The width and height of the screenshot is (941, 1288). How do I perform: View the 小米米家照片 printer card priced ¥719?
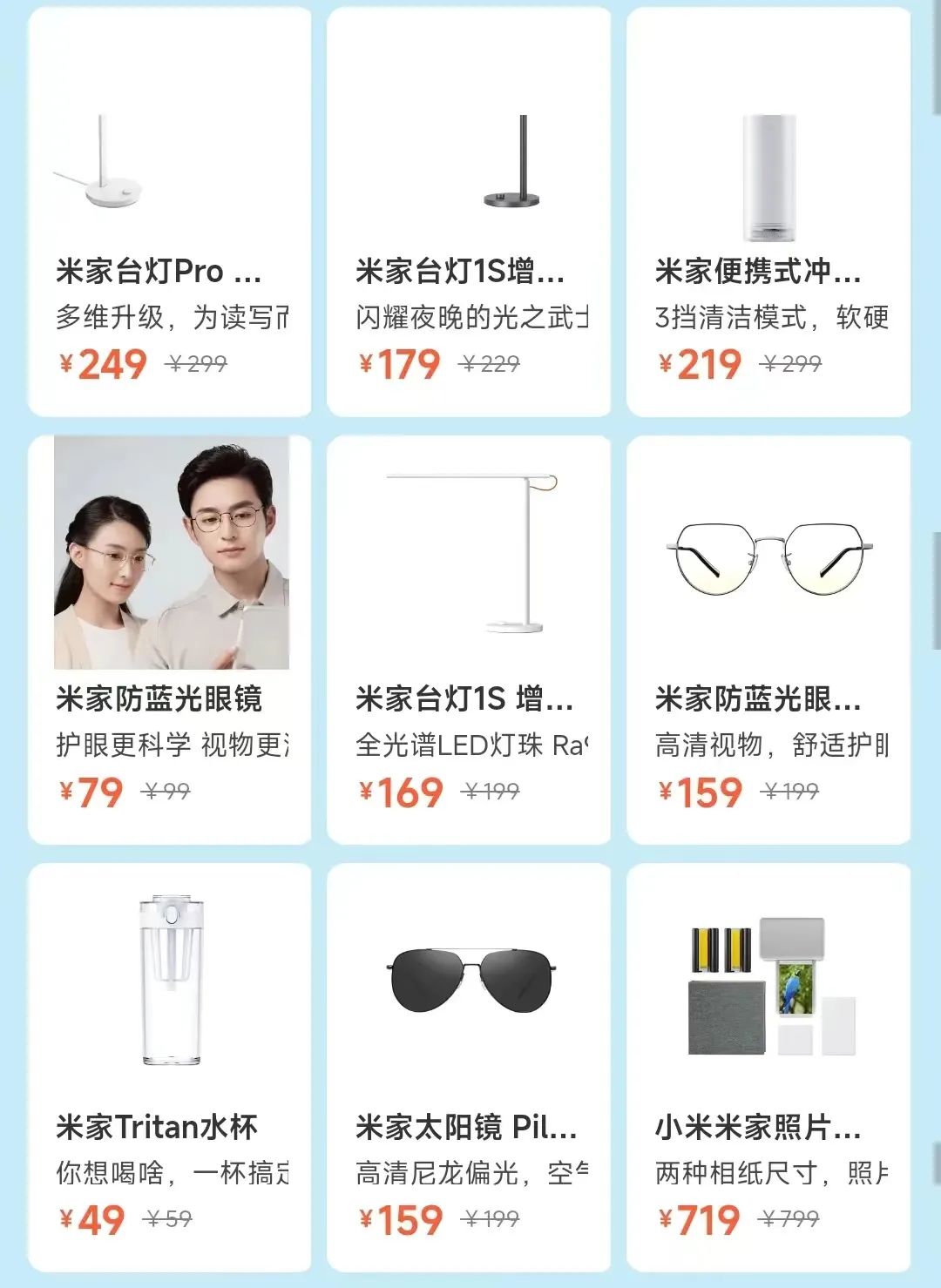(768, 1068)
